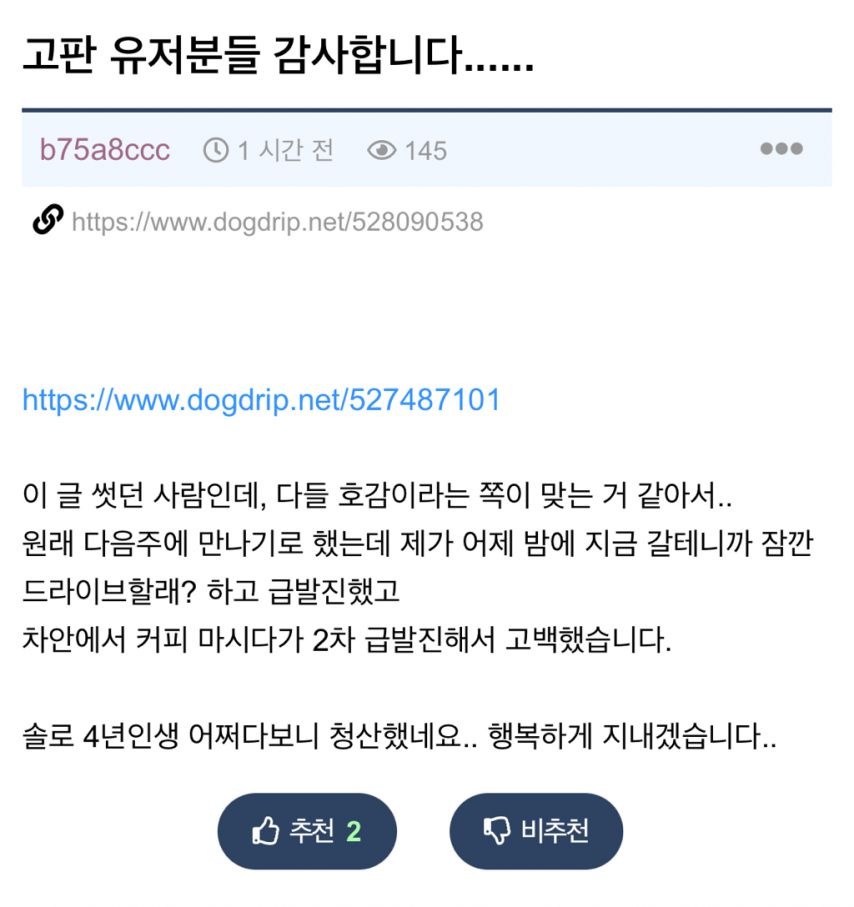The height and width of the screenshot is (907, 854).
Task: Tap the post permalink dogdrip.net/528090538
Action: [277, 221]
